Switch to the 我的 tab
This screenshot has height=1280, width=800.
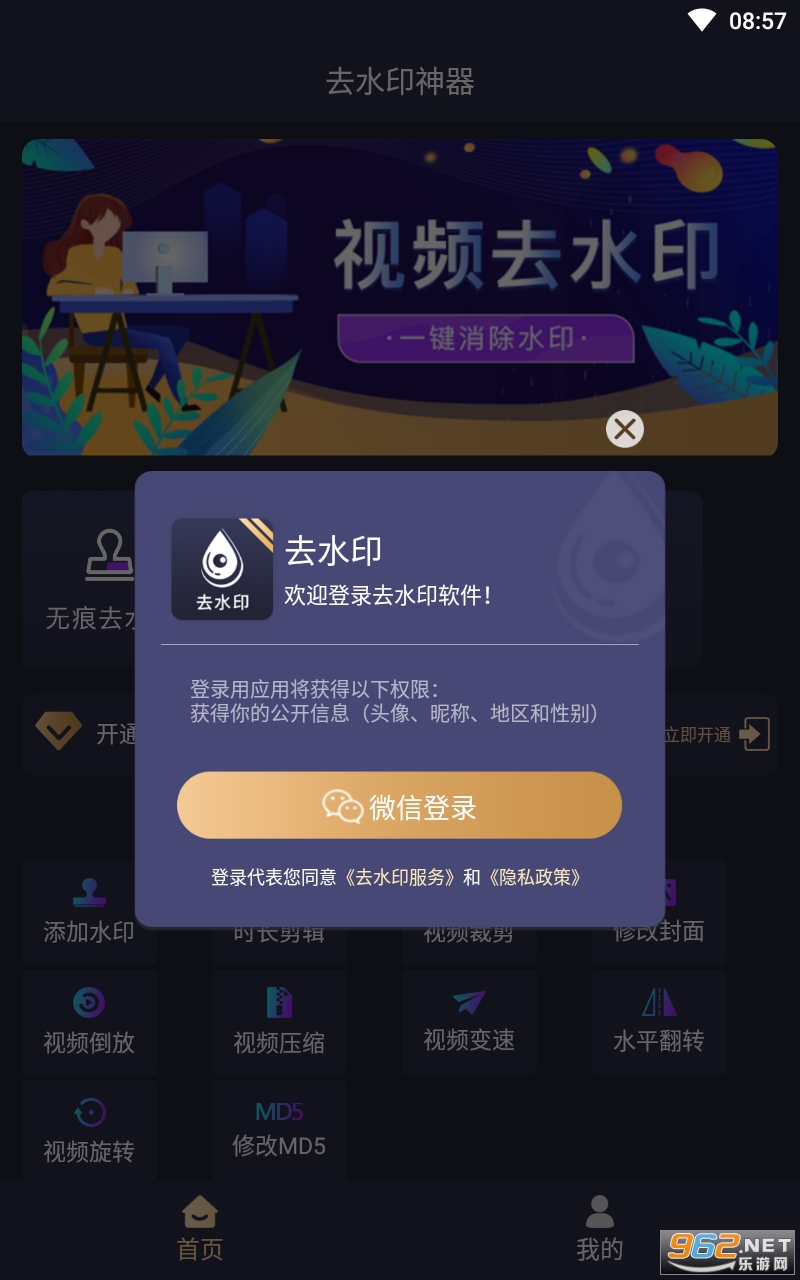(600, 1229)
